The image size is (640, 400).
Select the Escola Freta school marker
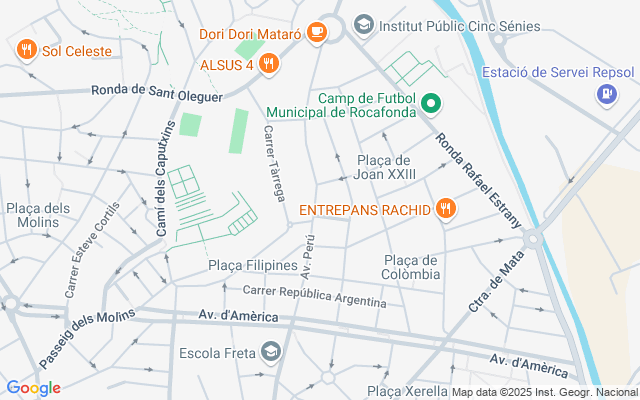[x=270, y=352]
